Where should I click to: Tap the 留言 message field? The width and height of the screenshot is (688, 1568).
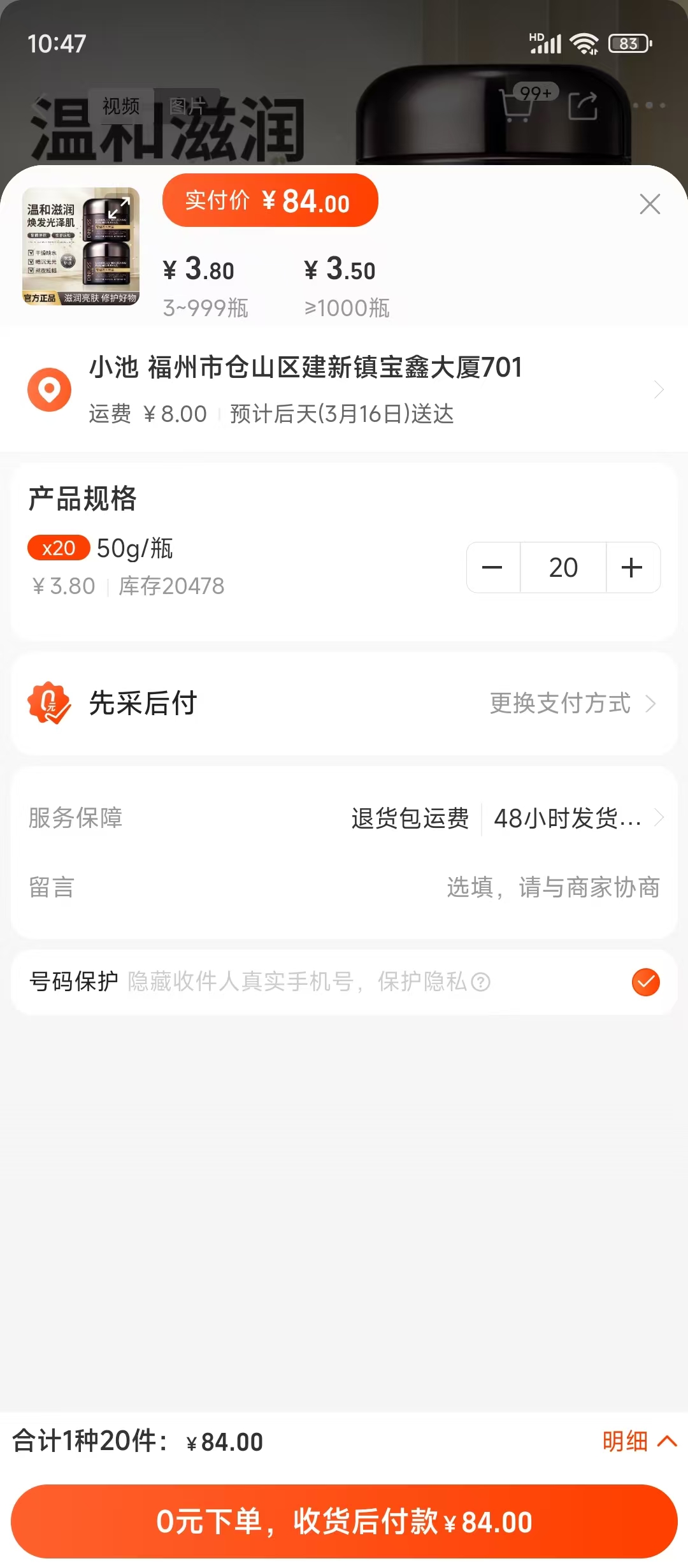(x=552, y=887)
